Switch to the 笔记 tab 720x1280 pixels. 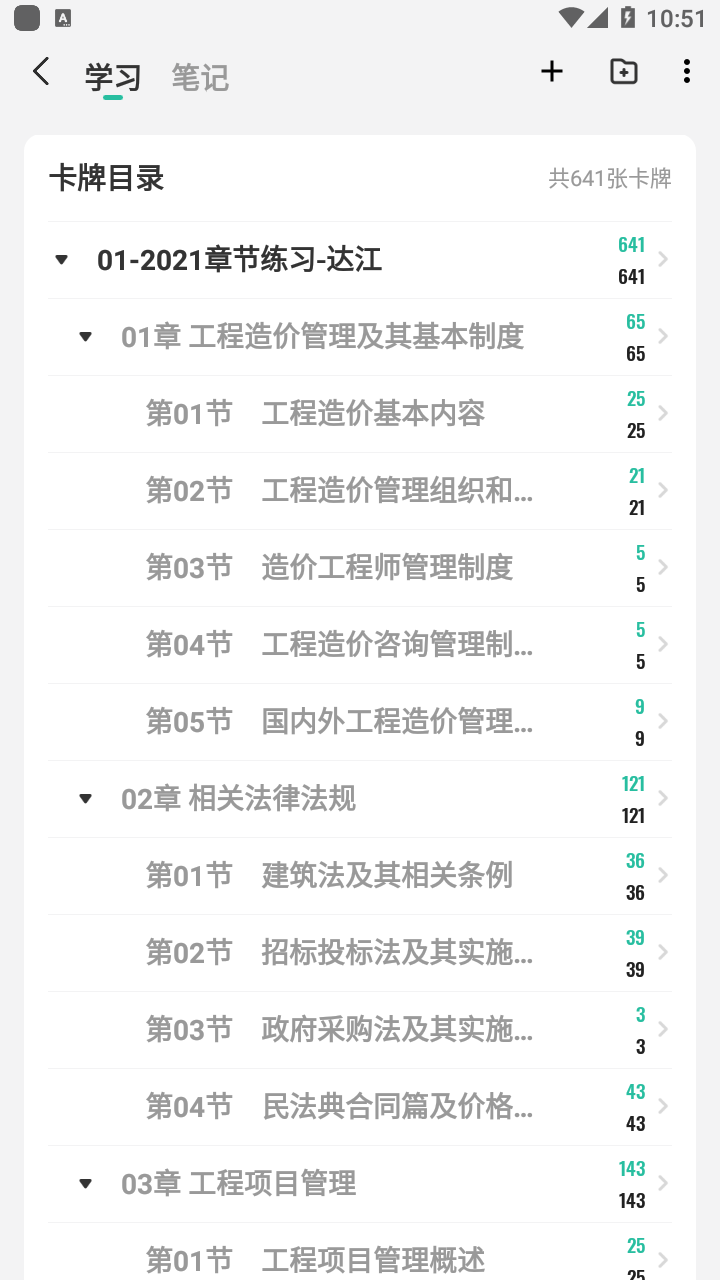[x=200, y=77]
